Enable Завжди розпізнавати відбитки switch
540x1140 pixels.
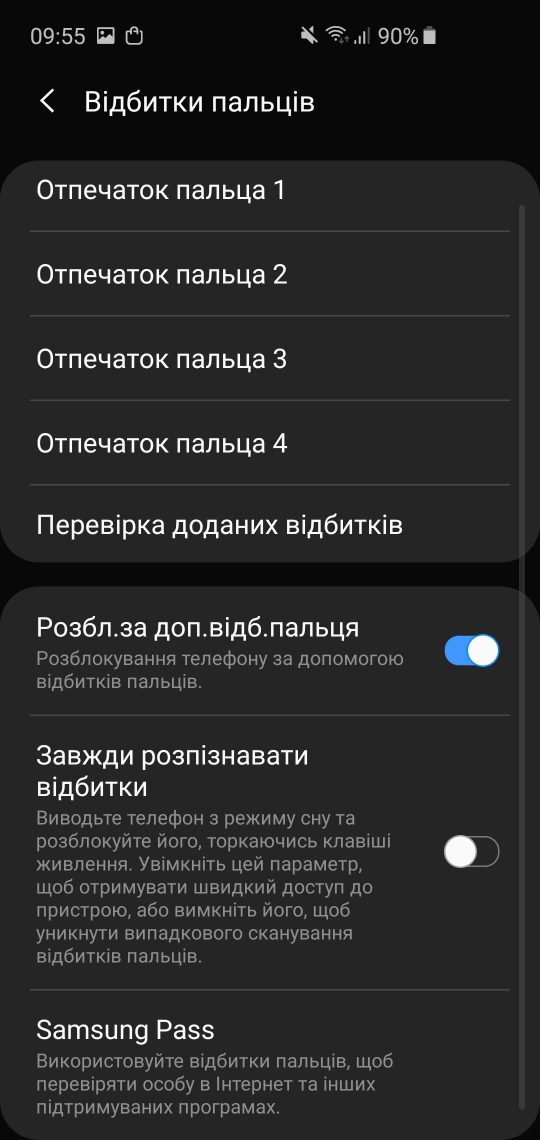472,851
